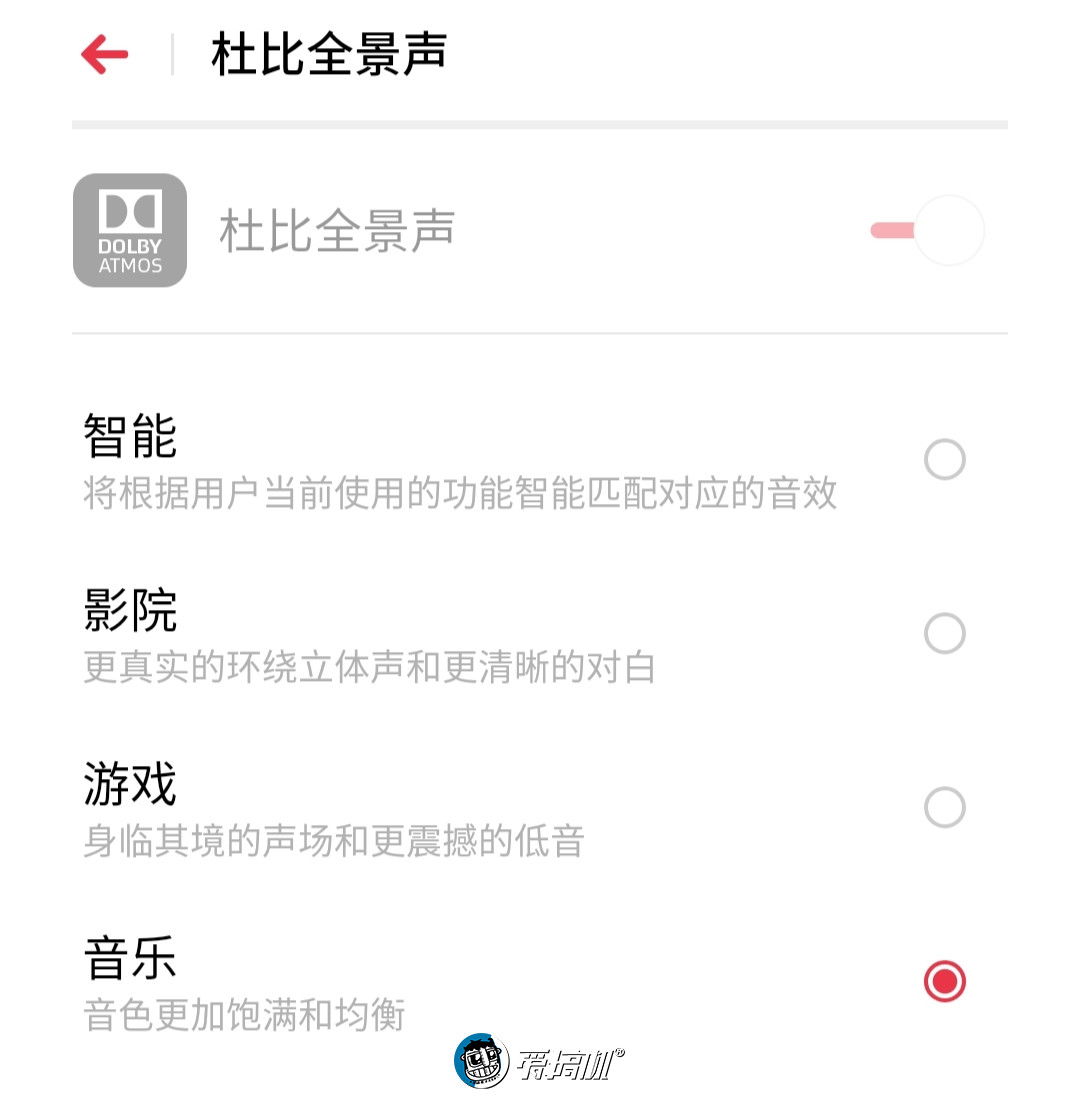1079x1099 pixels.
Task: Select the 智能 mode radio button
Action: tap(944, 460)
